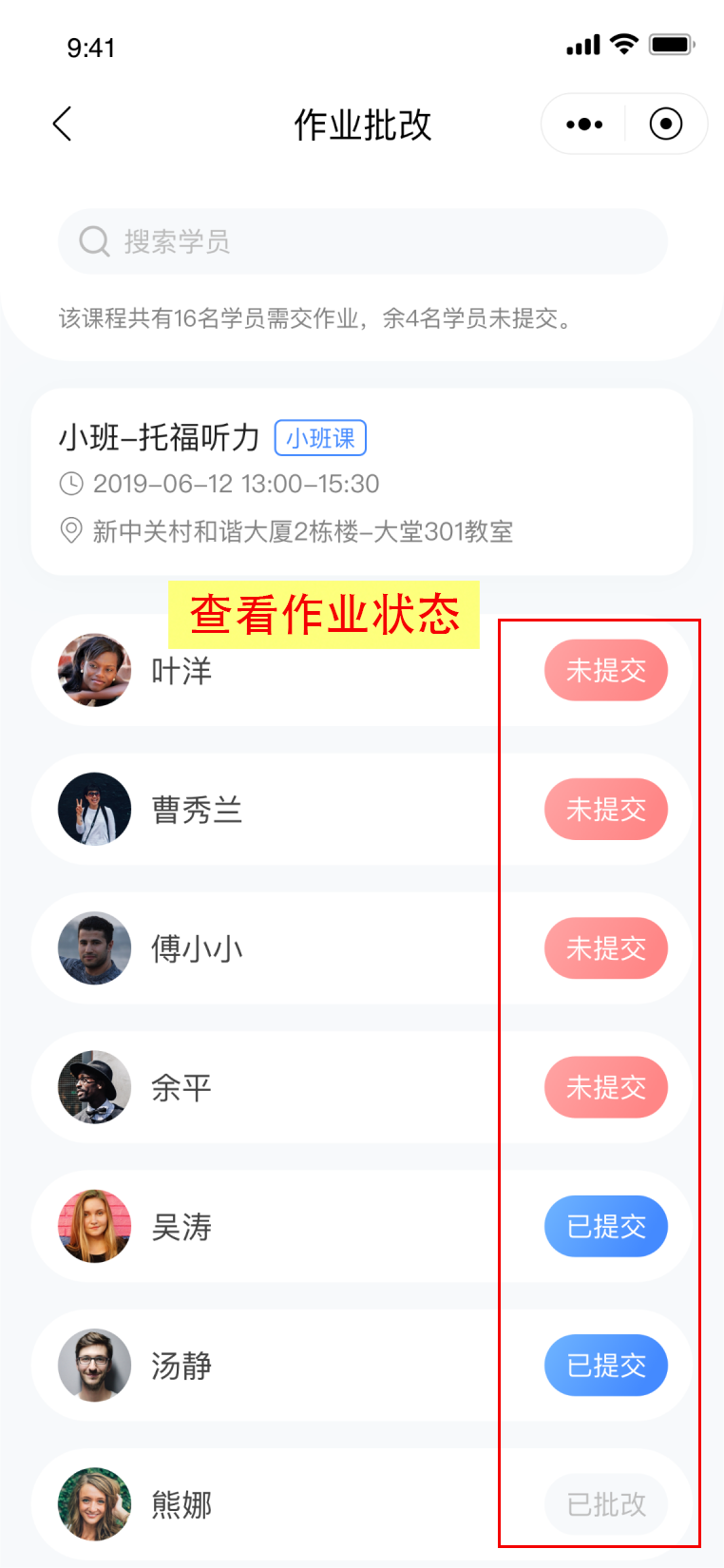Tap 已提交 button for 吴涛
The image size is (724, 1568).
pyautogui.click(x=606, y=1226)
